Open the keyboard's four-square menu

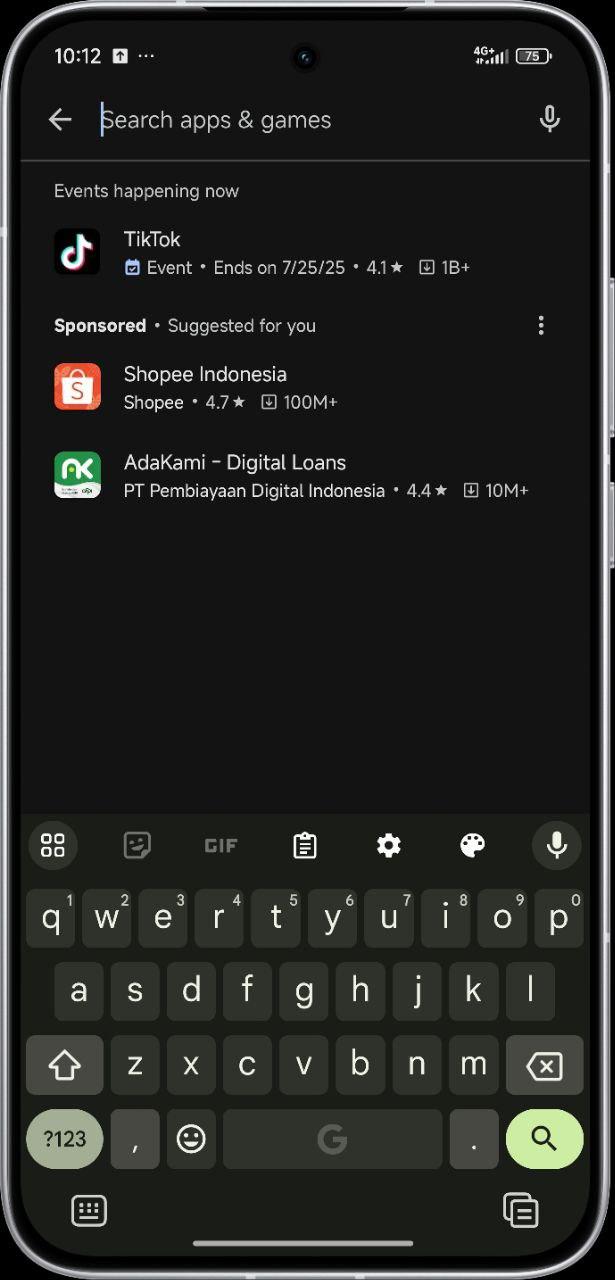(x=53, y=846)
